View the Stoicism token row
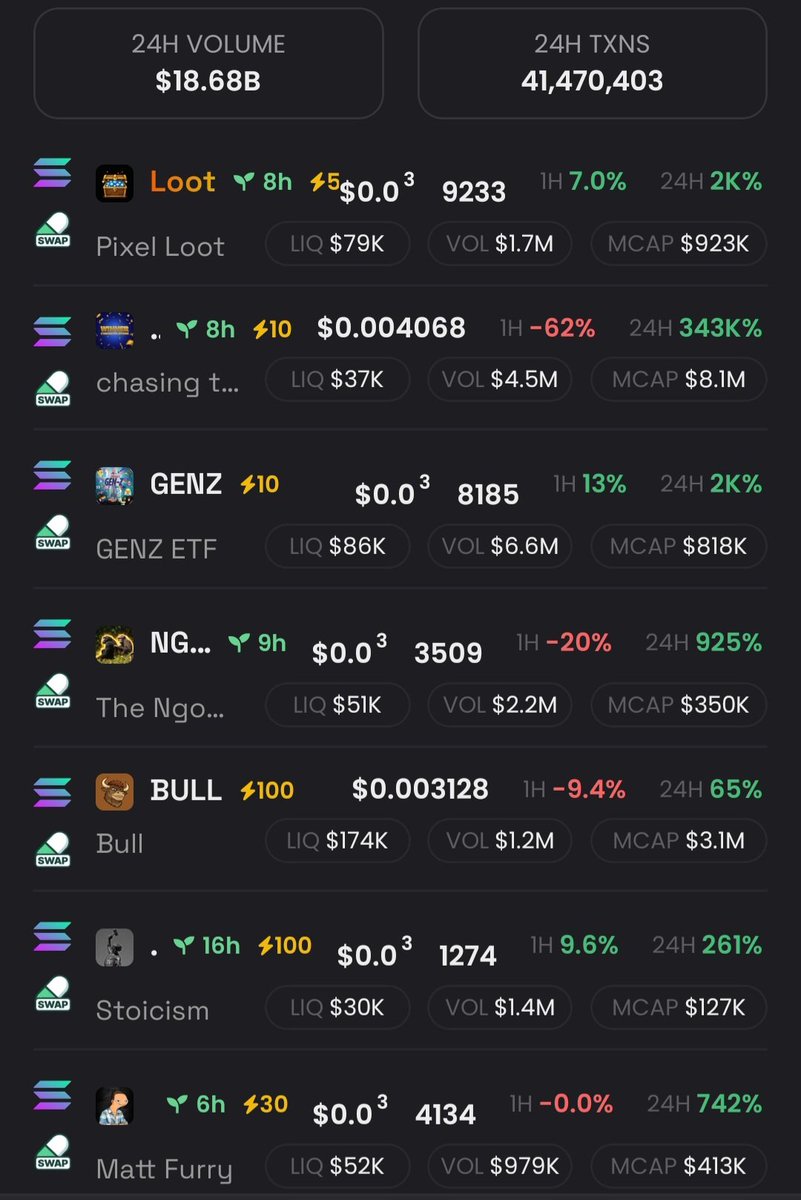 tap(152, 1010)
